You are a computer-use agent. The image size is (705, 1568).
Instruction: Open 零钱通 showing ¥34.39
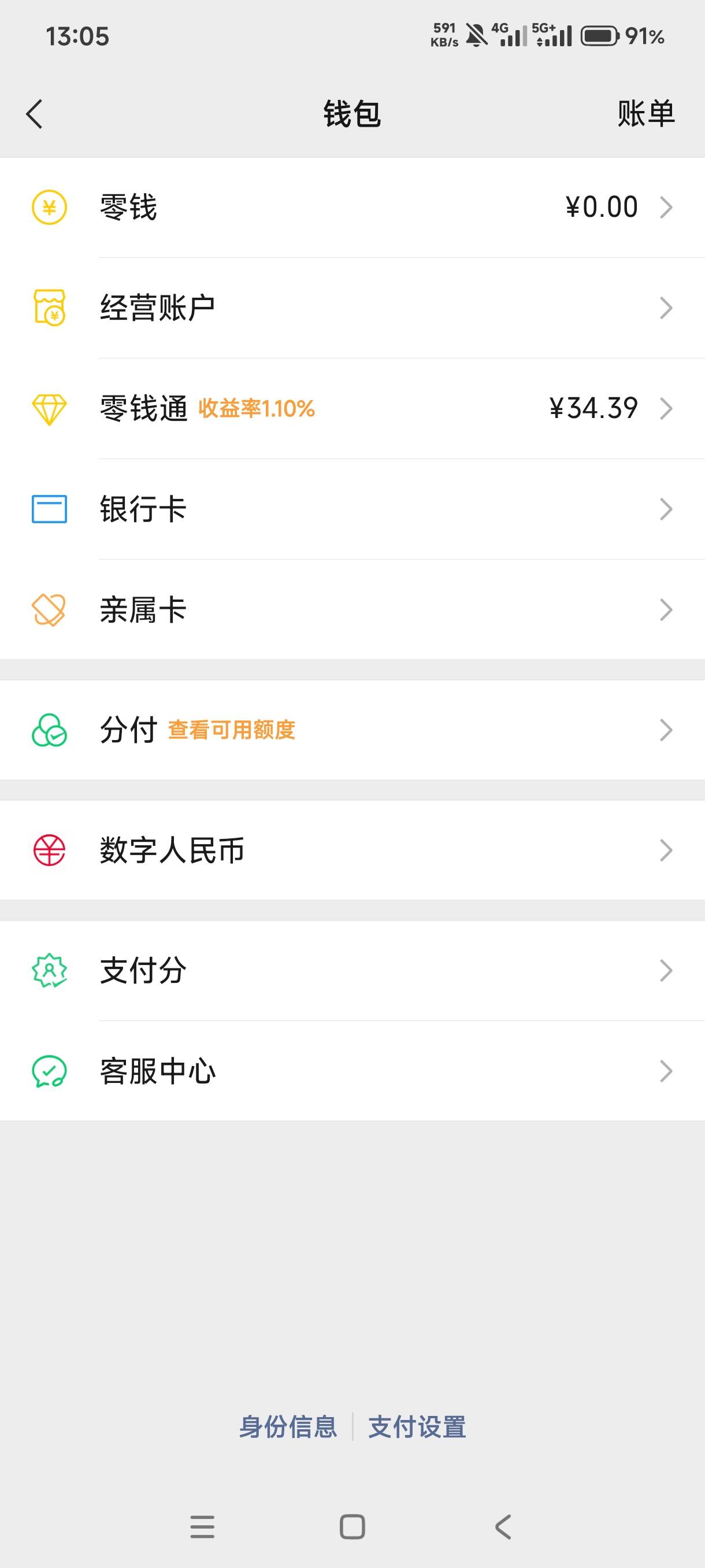pyautogui.click(x=352, y=408)
